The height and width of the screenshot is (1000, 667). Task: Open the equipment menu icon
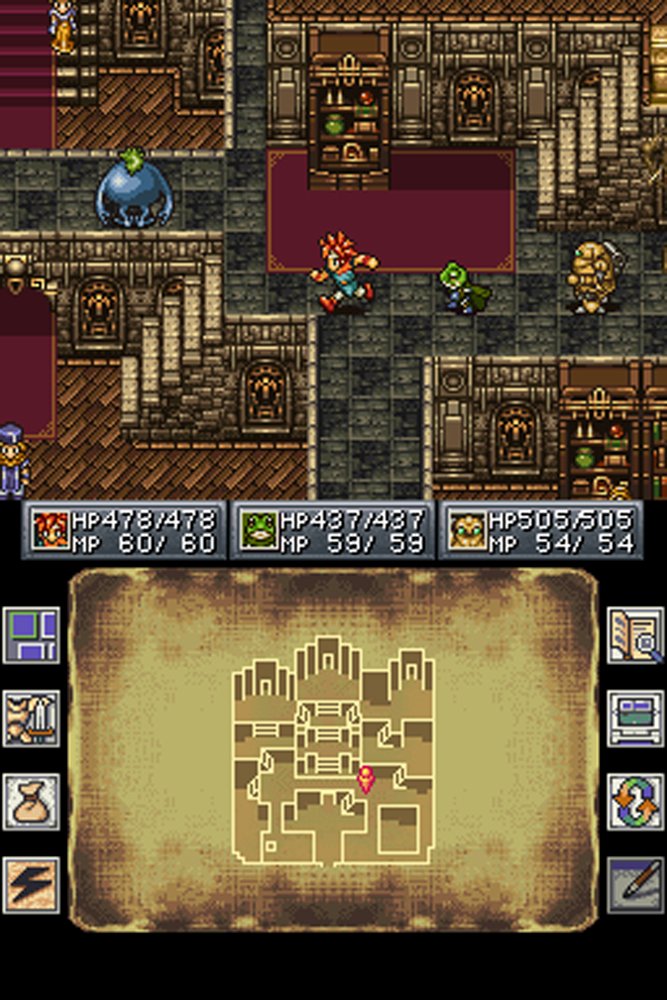33,718
